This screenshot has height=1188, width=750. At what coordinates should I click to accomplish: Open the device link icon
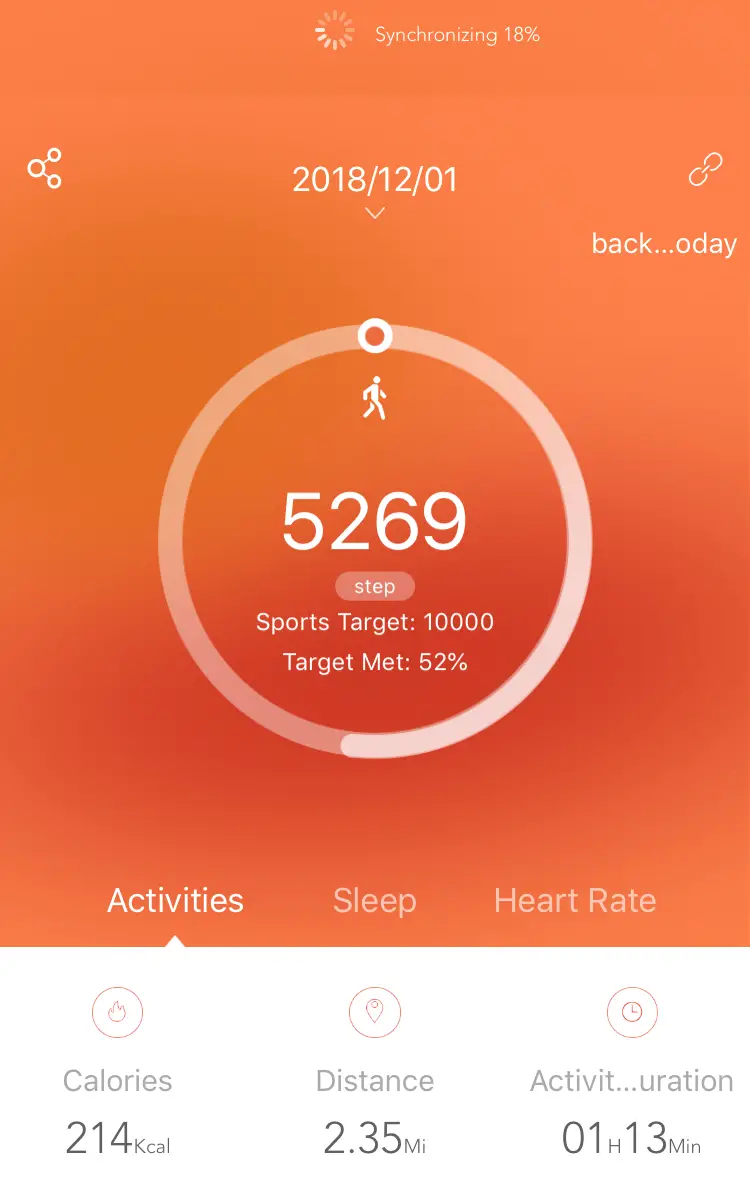pos(706,170)
